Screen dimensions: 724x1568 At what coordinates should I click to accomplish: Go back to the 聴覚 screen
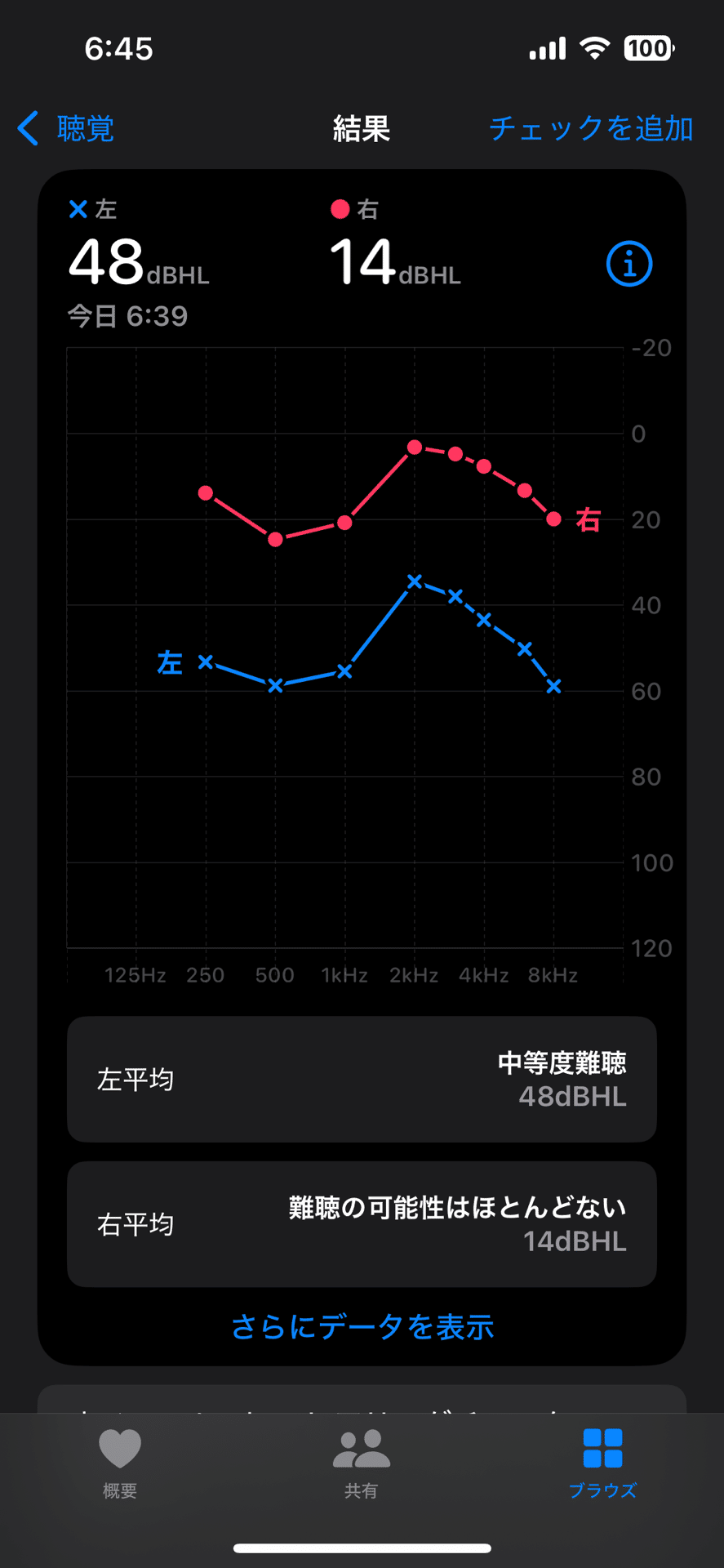tap(65, 129)
